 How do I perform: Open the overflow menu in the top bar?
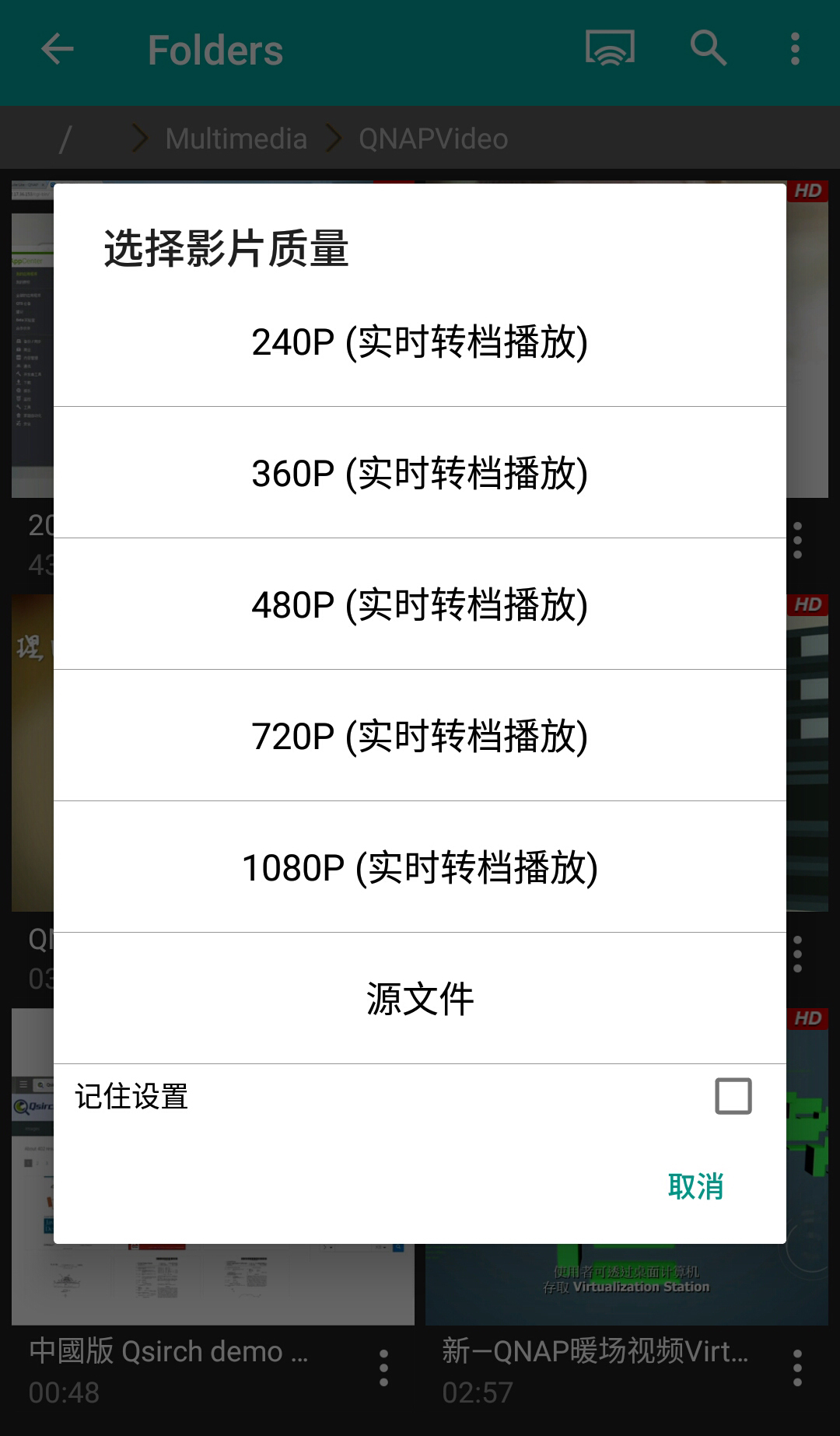(x=793, y=50)
